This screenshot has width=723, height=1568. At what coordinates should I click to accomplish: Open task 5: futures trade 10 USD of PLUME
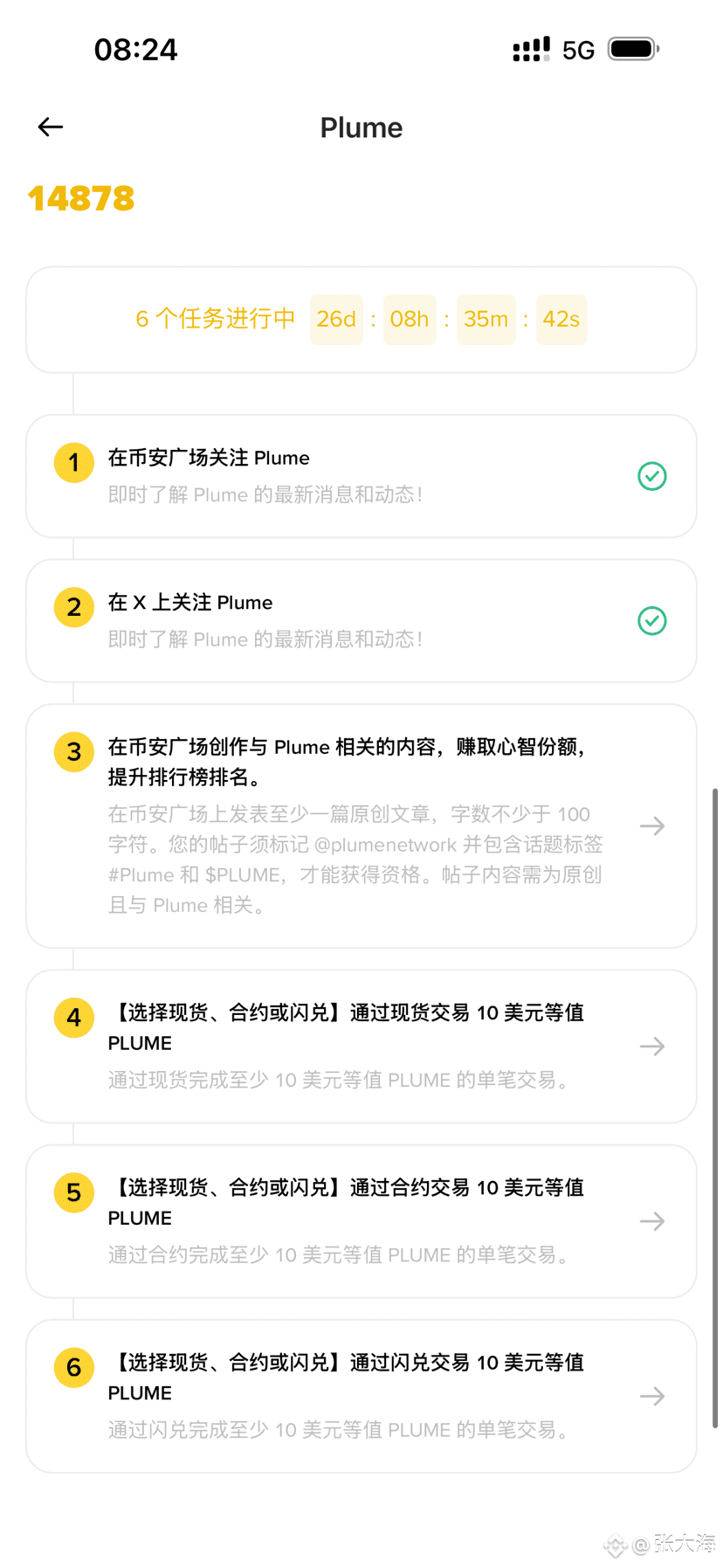(x=361, y=1220)
